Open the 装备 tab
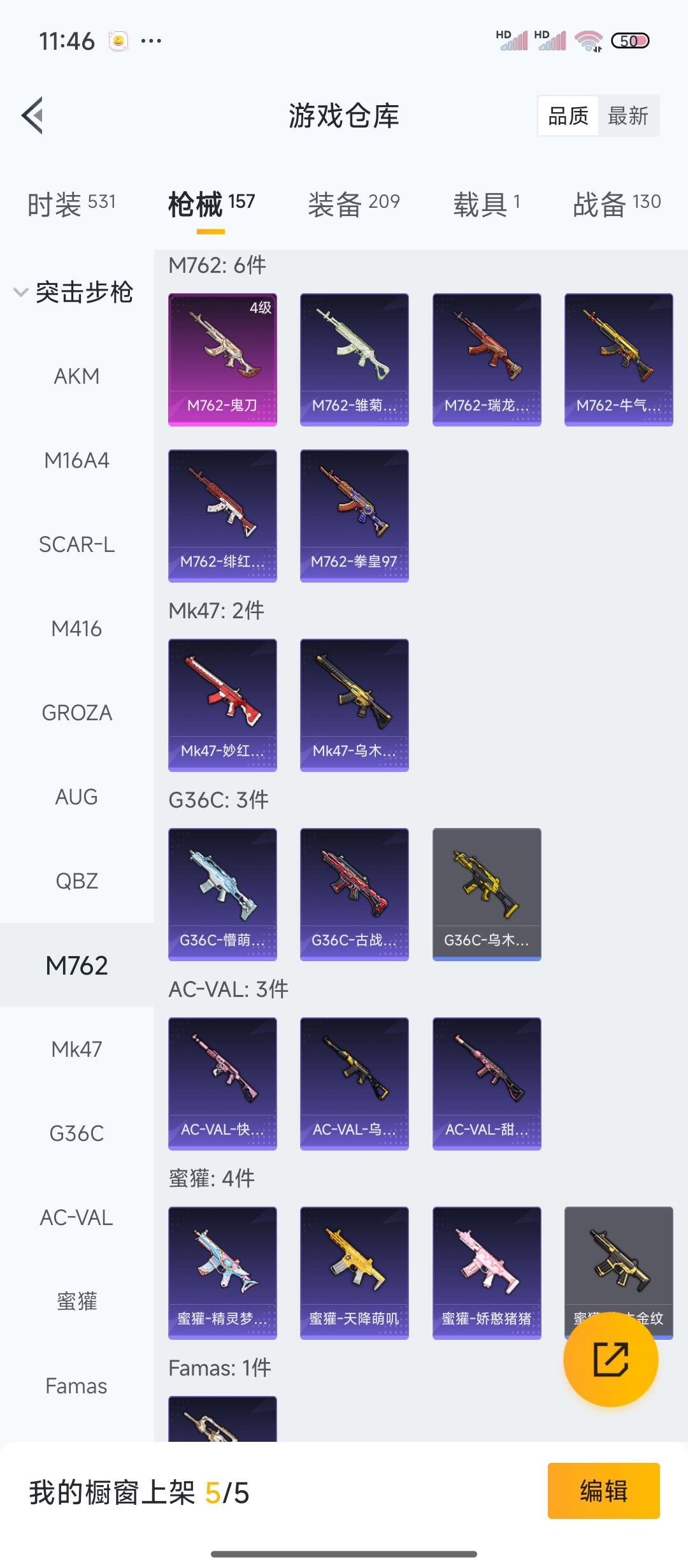This screenshot has height=1568, width=688. (354, 204)
